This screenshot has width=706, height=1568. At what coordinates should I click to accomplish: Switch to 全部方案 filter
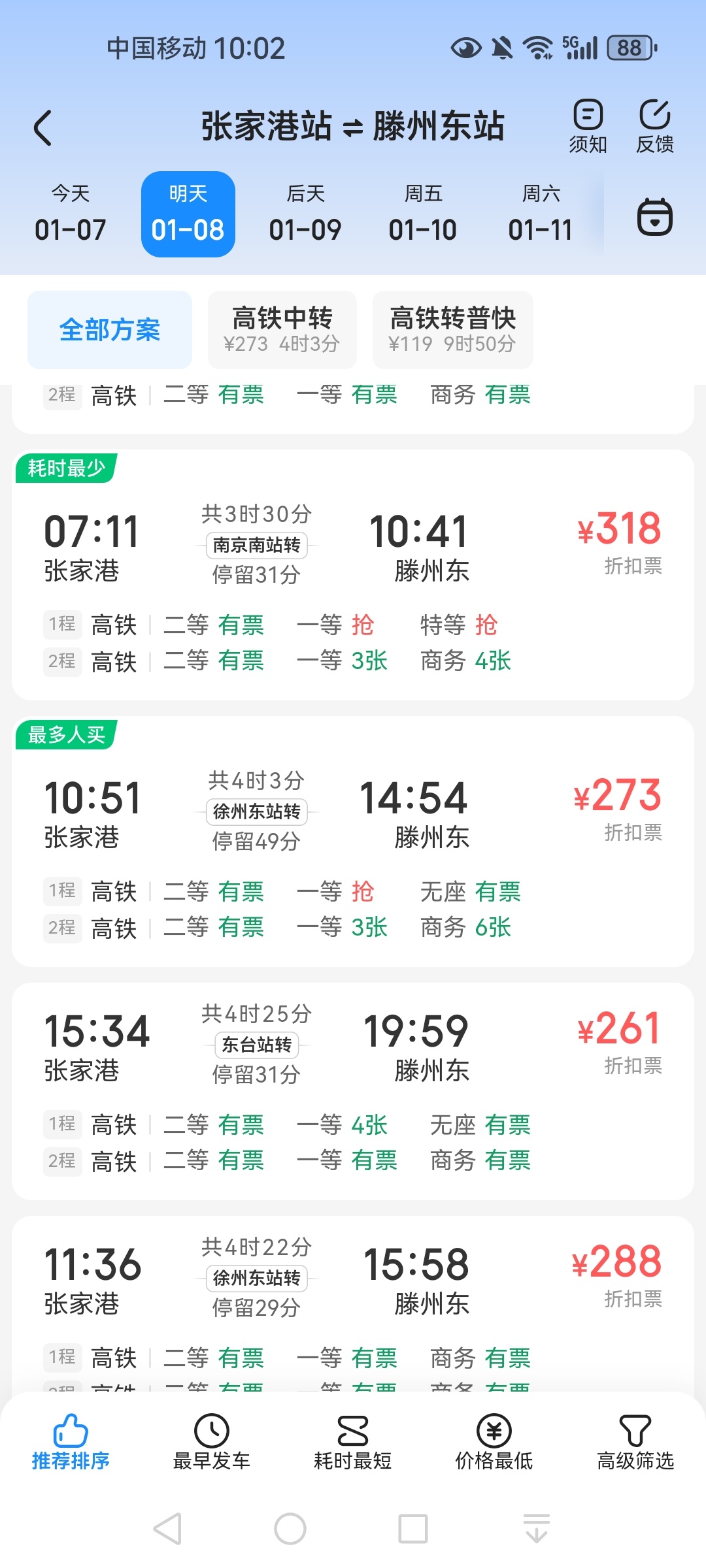coord(110,330)
